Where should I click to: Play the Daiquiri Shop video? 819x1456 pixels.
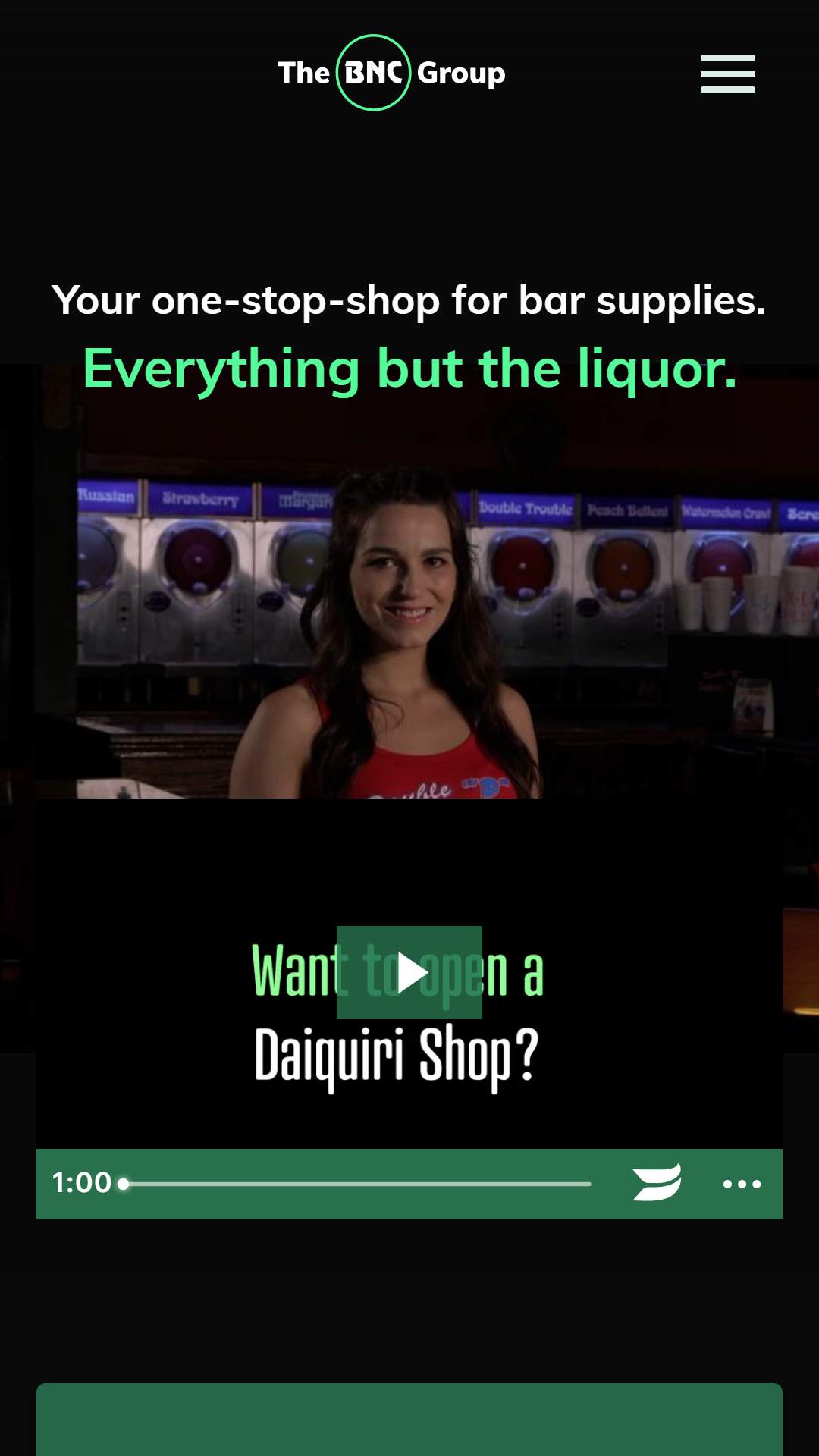(x=409, y=972)
